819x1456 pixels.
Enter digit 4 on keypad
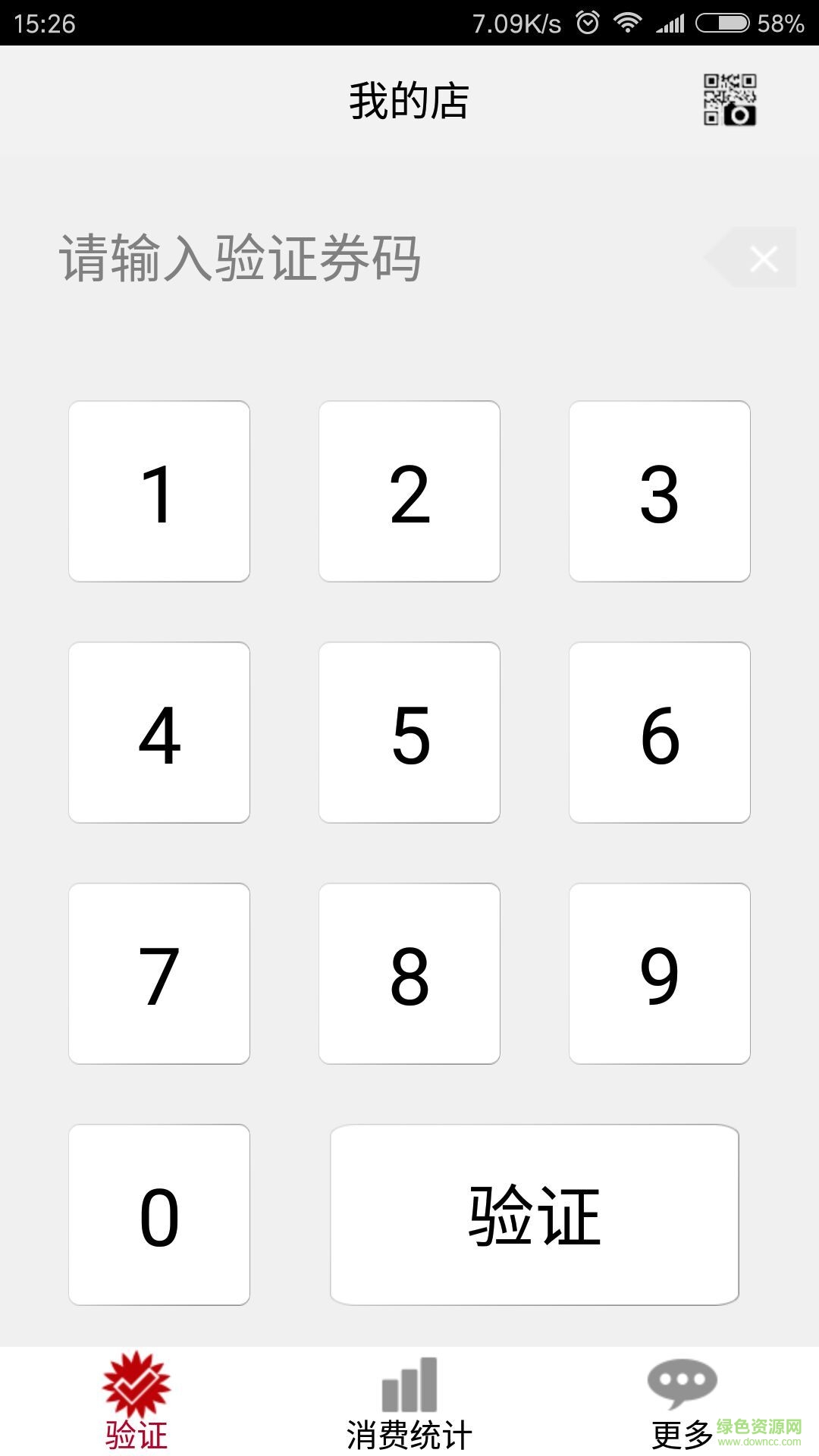(x=159, y=733)
